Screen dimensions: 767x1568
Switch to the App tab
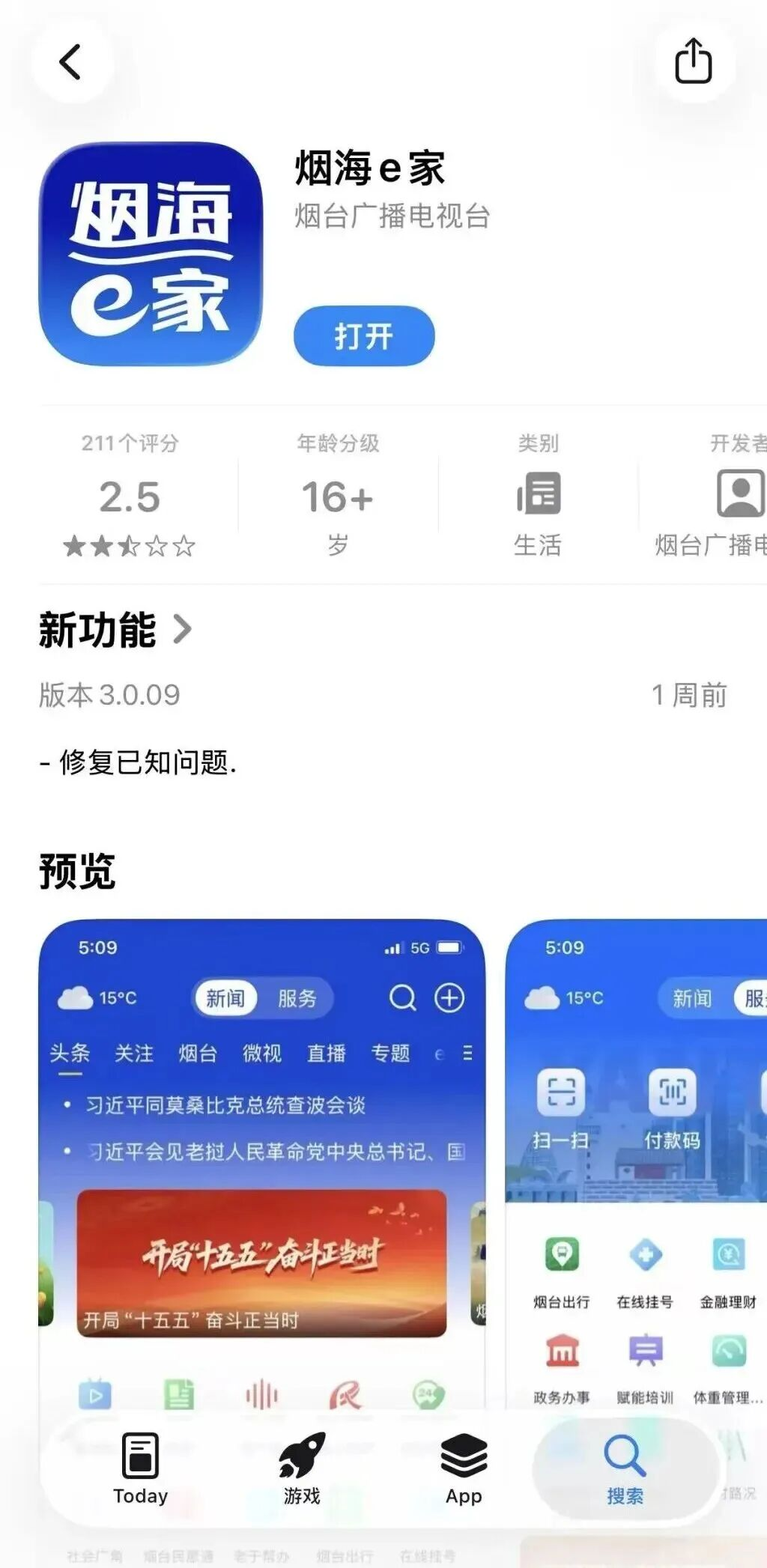click(464, 1469)
